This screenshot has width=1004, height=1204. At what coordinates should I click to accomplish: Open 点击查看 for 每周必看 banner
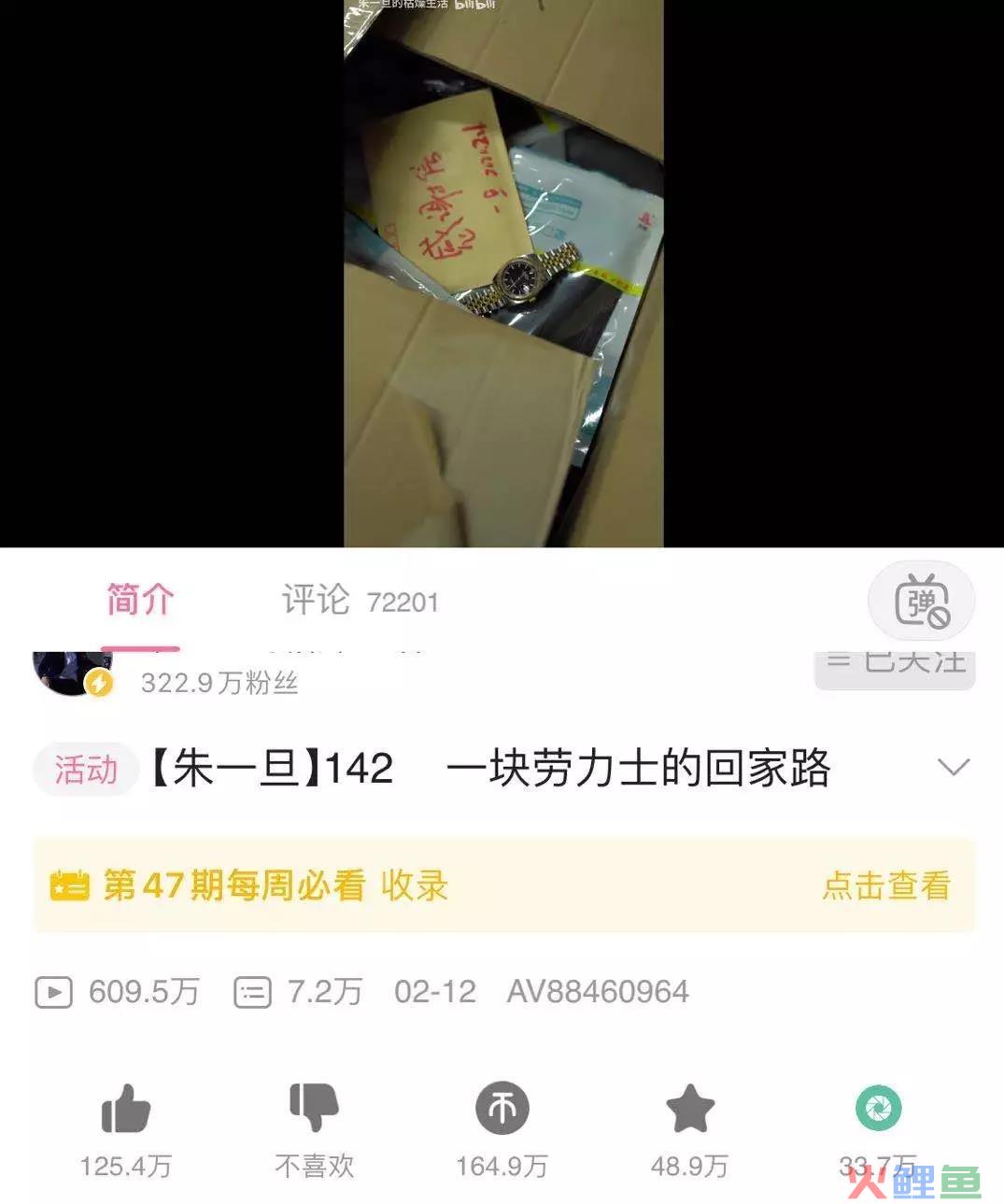[885, 885]
